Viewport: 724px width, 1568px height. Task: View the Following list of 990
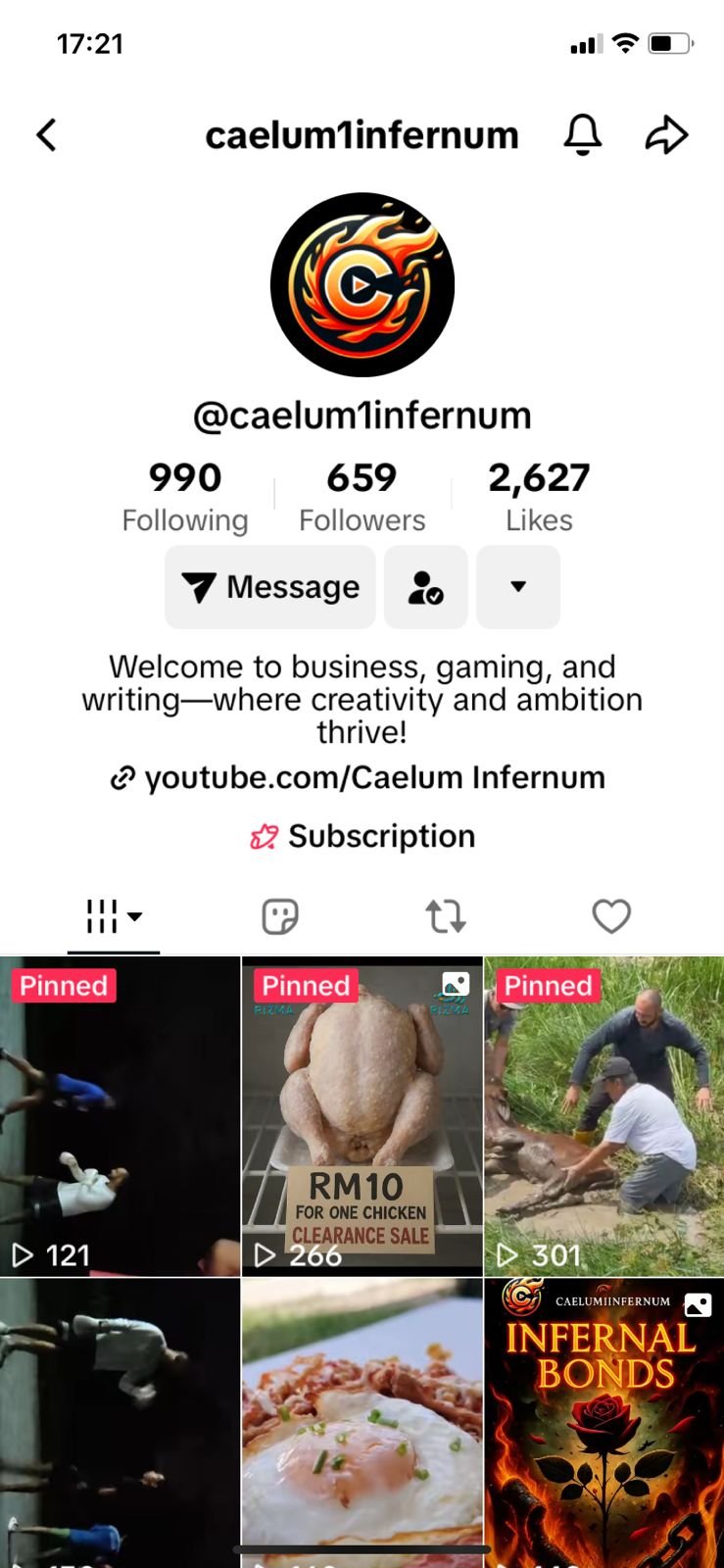tap(185, 497)
